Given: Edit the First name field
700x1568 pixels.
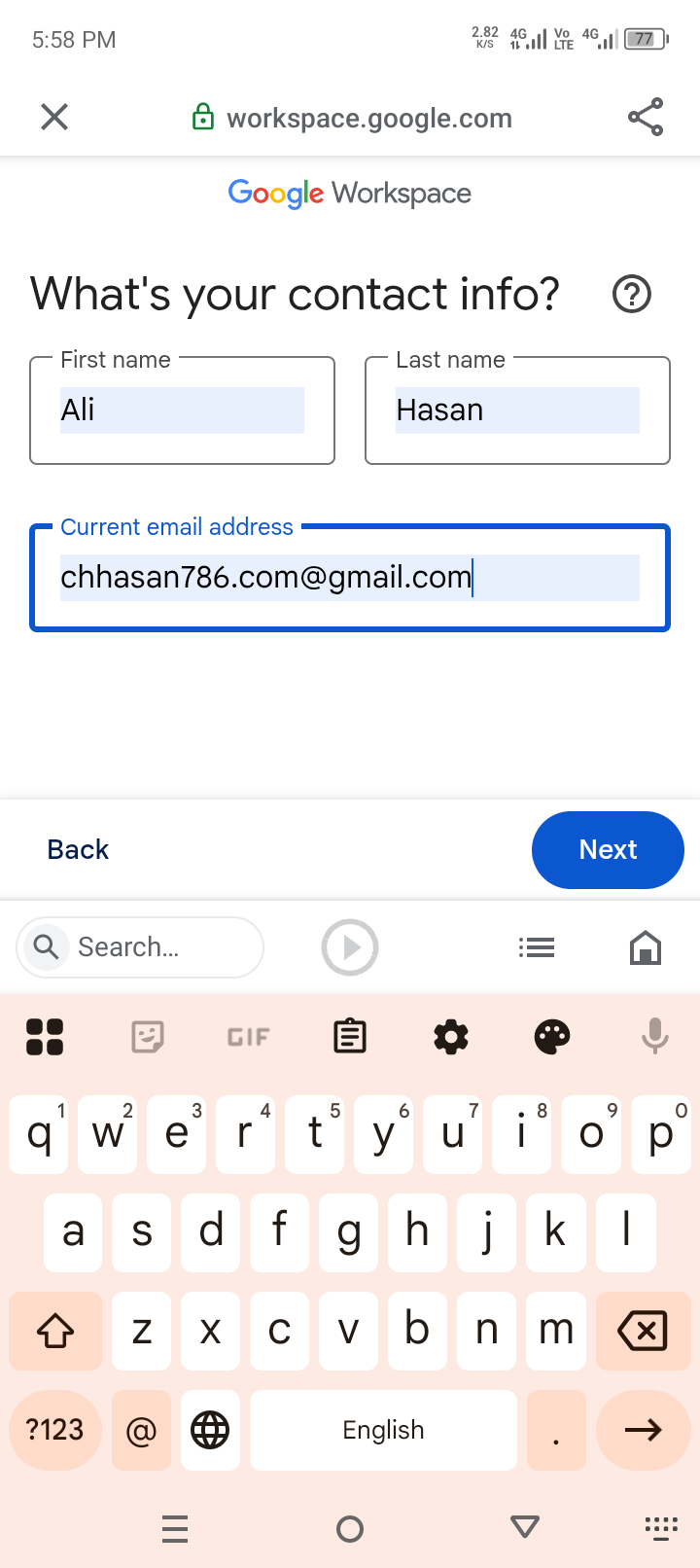Looking at the screenshot, I should tap(183, 410).
